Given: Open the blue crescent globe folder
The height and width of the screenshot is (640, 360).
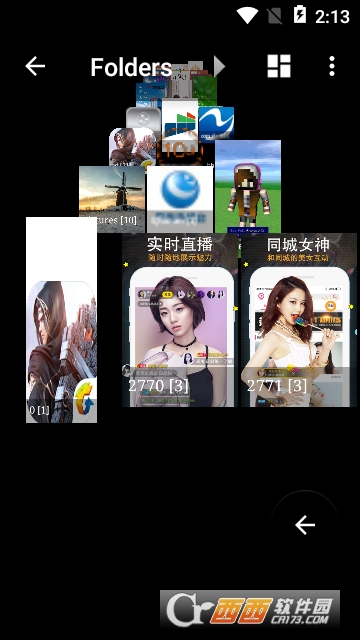Looking at the screenshot, I should pyautogui.click(x=180, y=199).
